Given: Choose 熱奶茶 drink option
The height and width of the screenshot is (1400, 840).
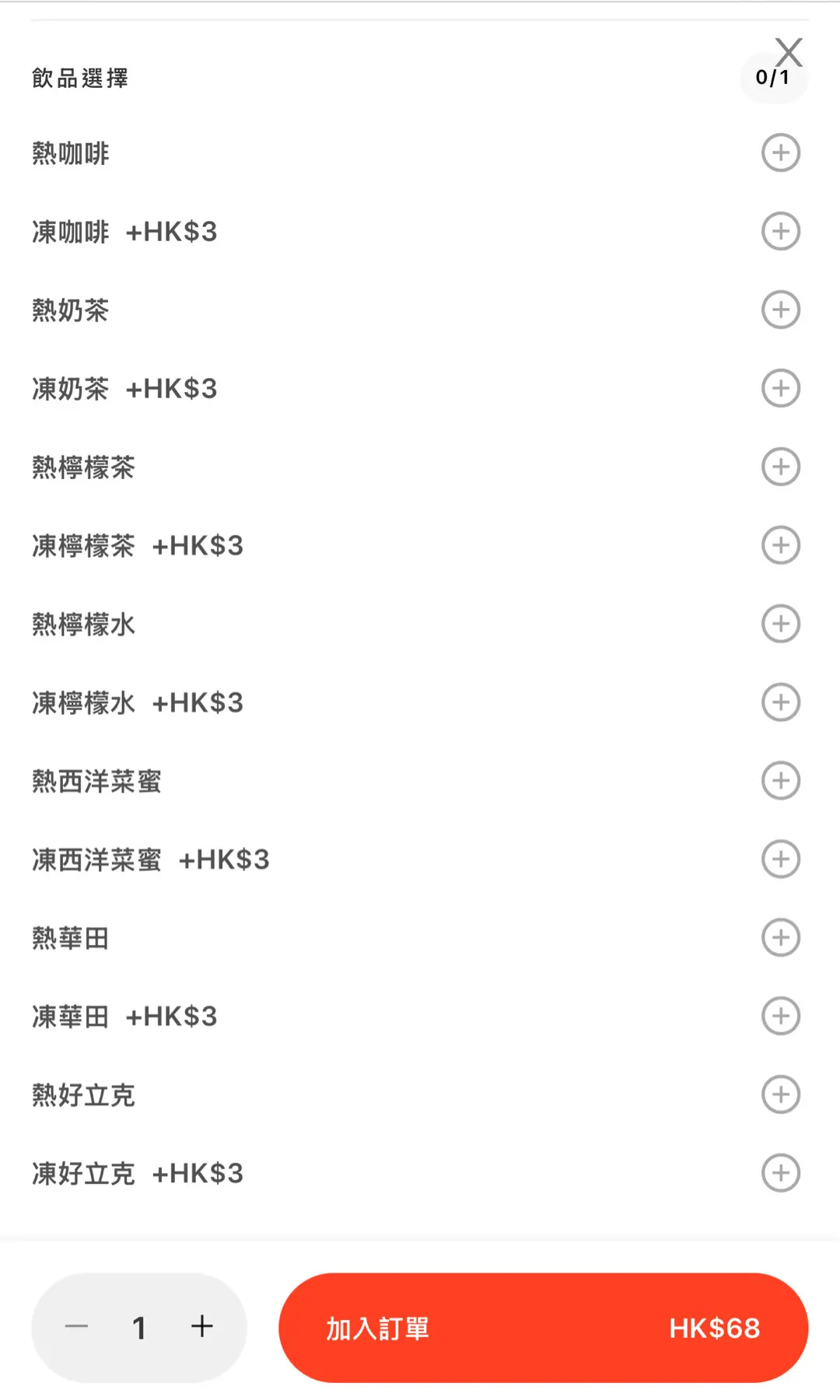Looking at the screenshot, I should (x=780, y=310).
